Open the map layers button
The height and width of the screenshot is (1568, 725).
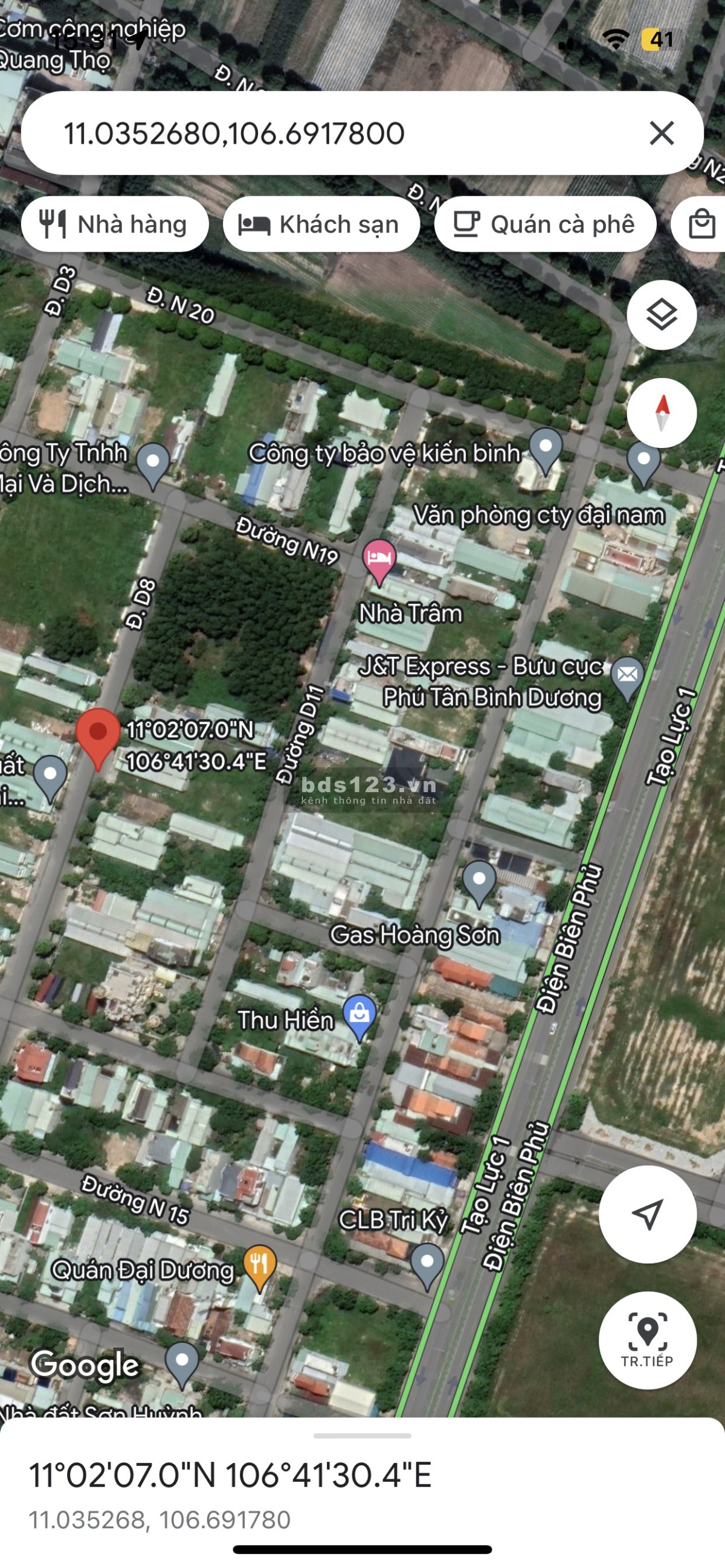coord(661,315)
